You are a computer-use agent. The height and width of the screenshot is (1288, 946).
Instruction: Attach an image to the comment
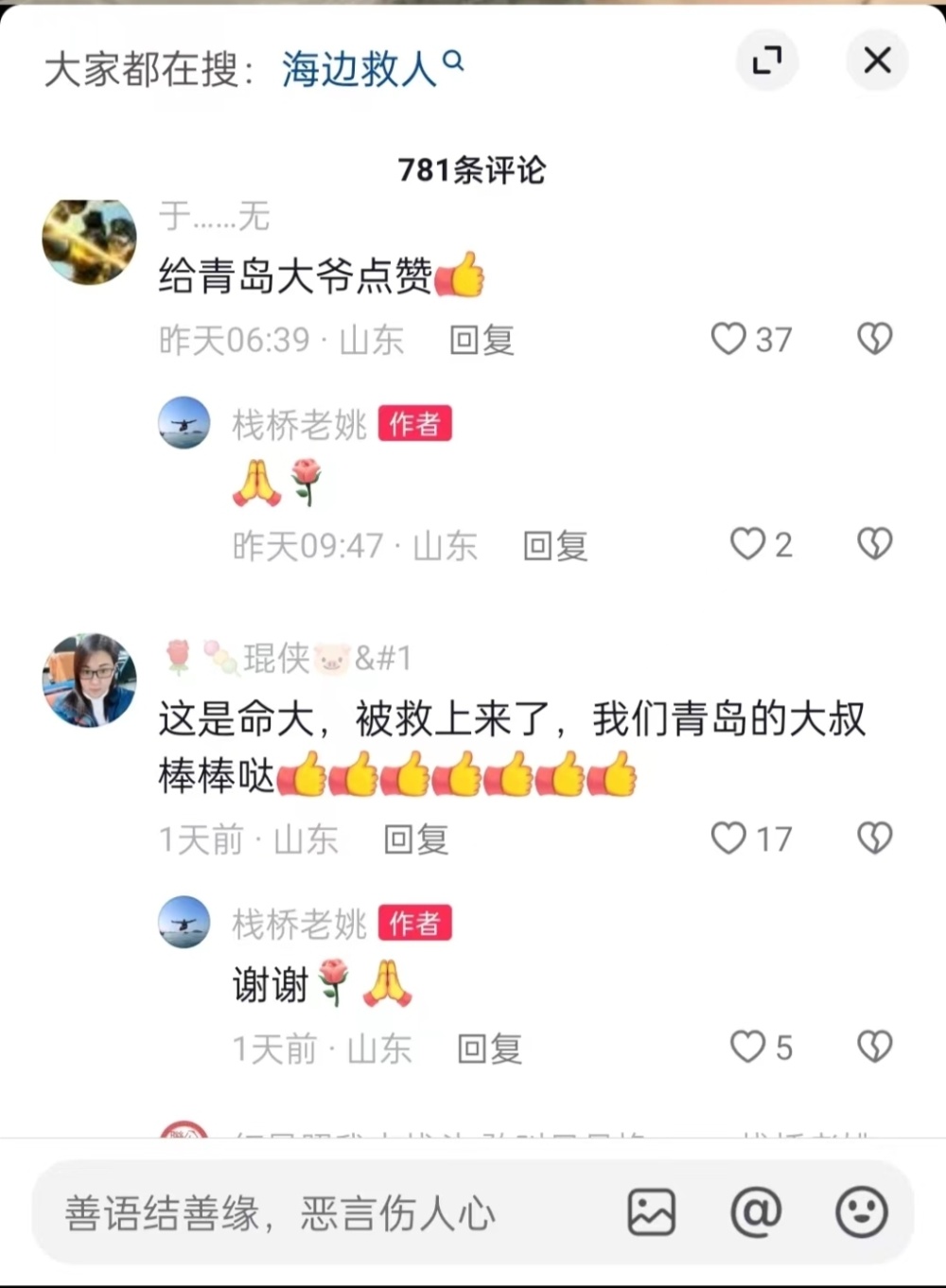pyautogui.click(x=652, y=1212)
